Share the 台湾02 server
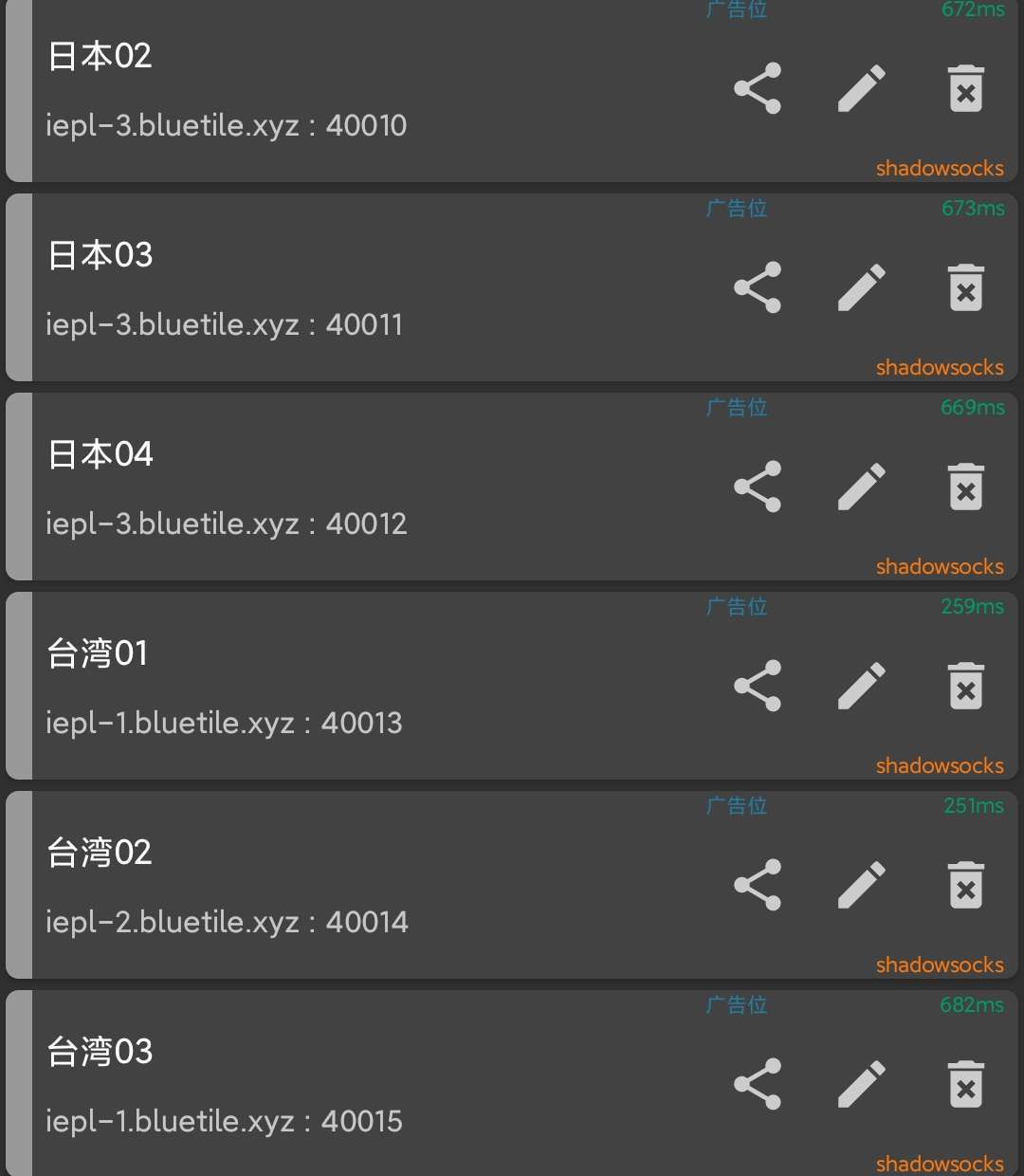The width and height of the screenshot is (1024, 1176). click(x=758, y=886)
